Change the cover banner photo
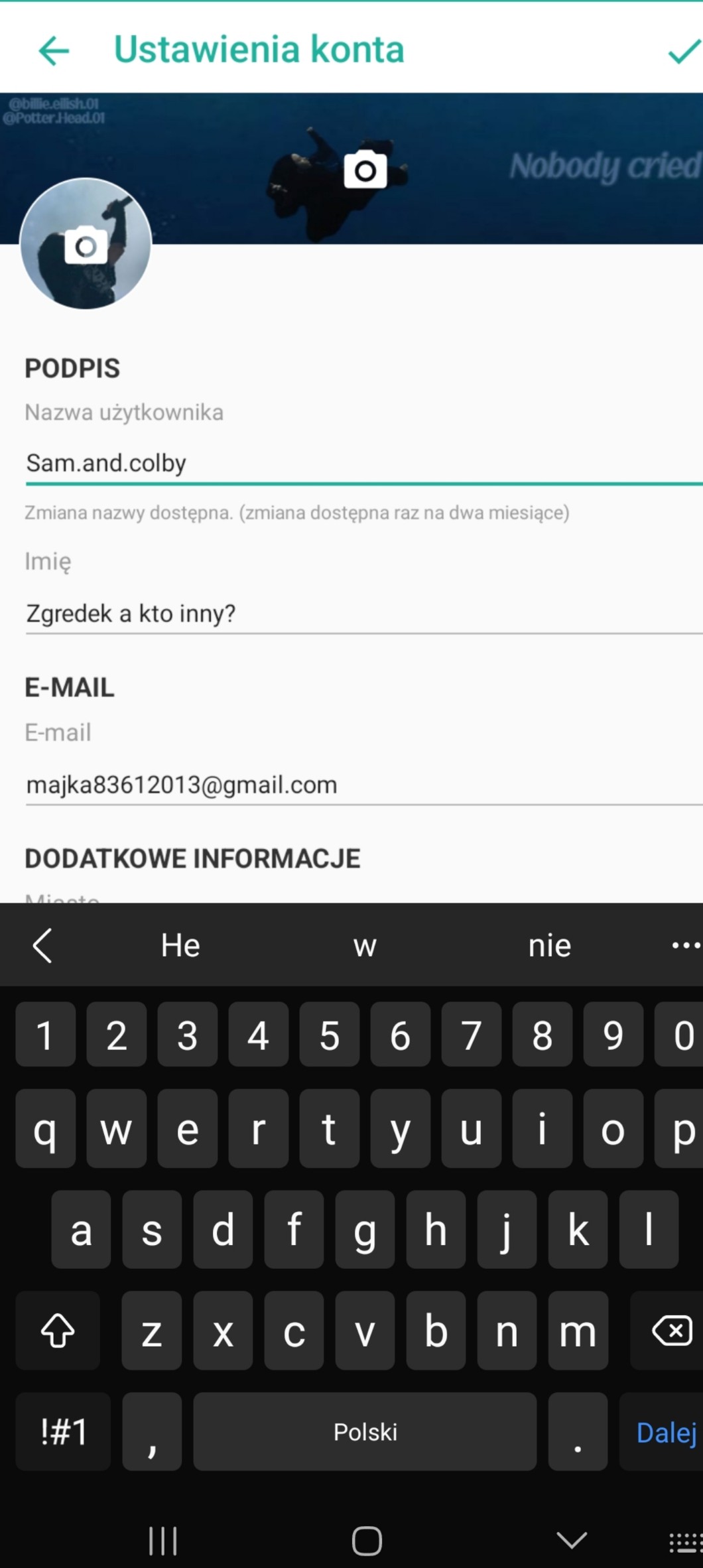Image resolution: width=703 pixels, height=1568 pixels. tap(365, 170)
